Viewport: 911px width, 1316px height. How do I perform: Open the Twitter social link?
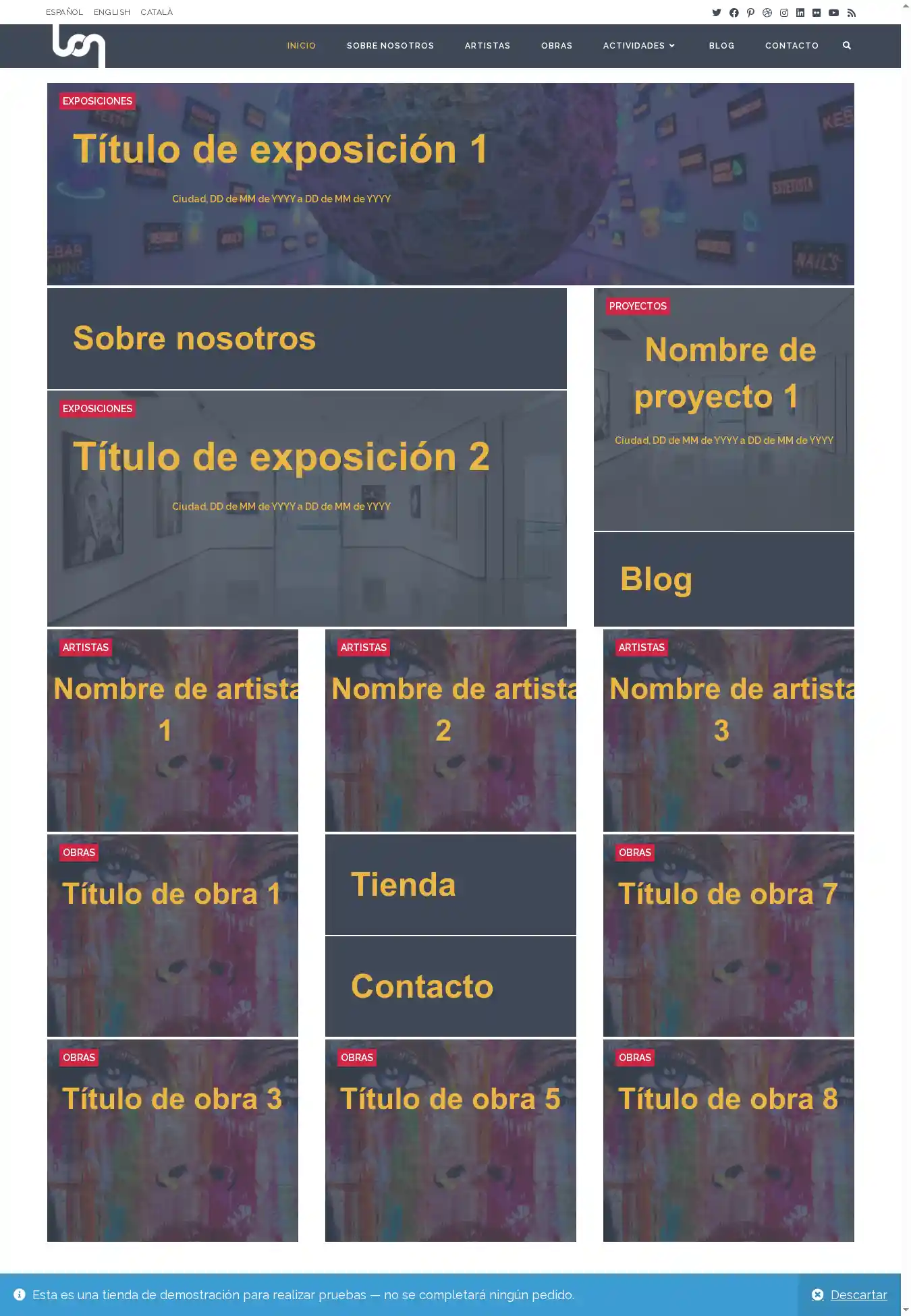pyautogui.click(x=717, y=13)
